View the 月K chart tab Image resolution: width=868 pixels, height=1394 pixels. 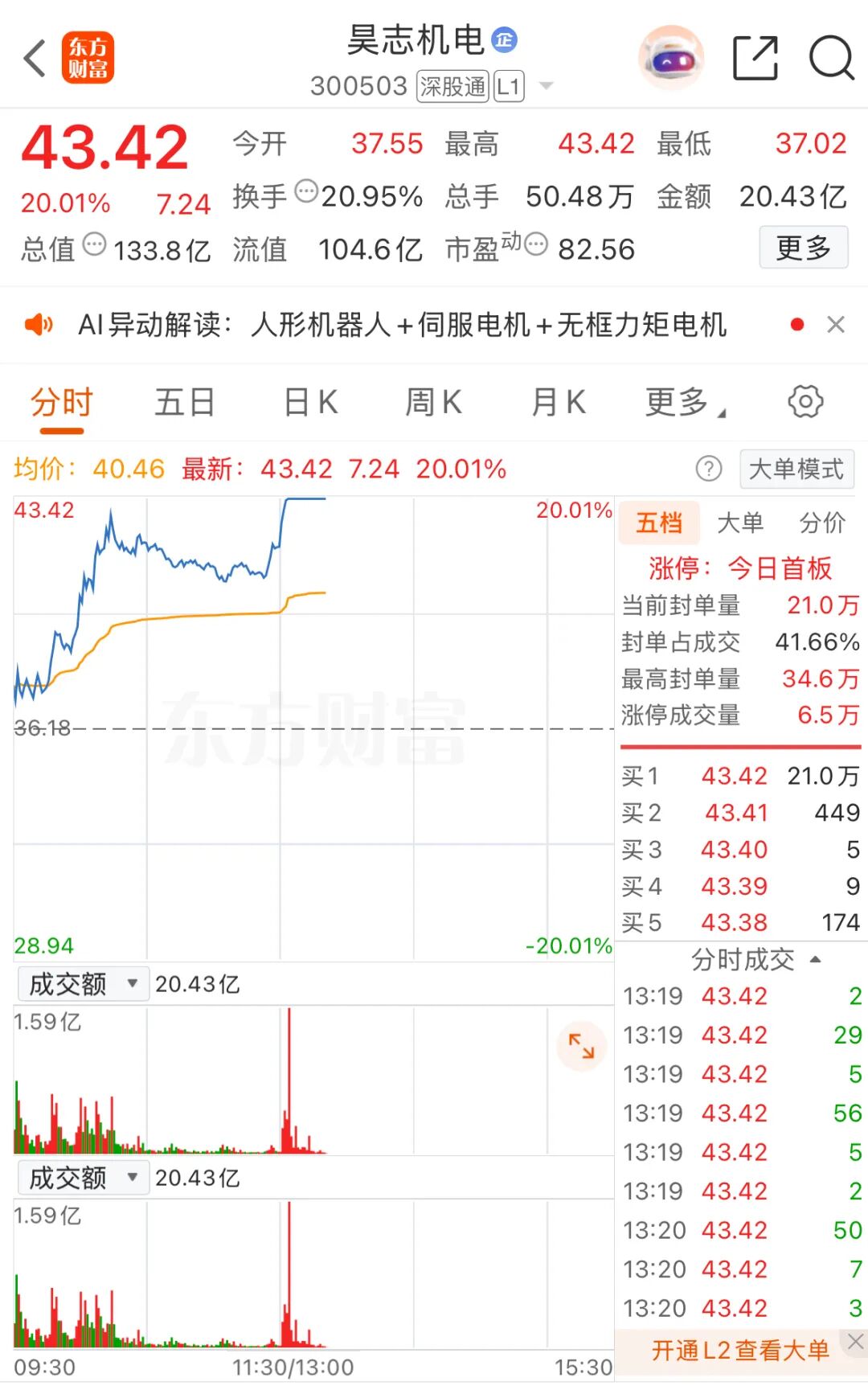click(x=559, y=402)
